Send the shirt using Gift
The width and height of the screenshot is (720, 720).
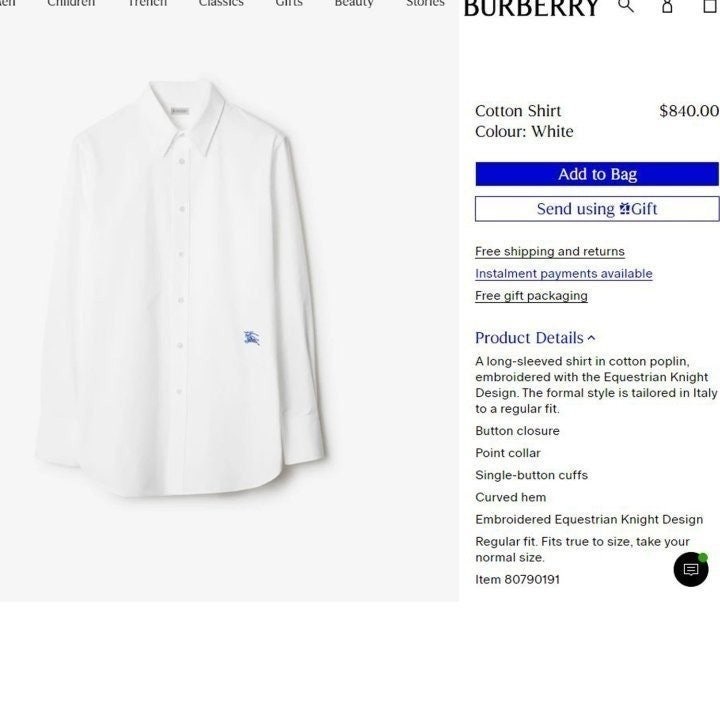click(x=596, y=209)
